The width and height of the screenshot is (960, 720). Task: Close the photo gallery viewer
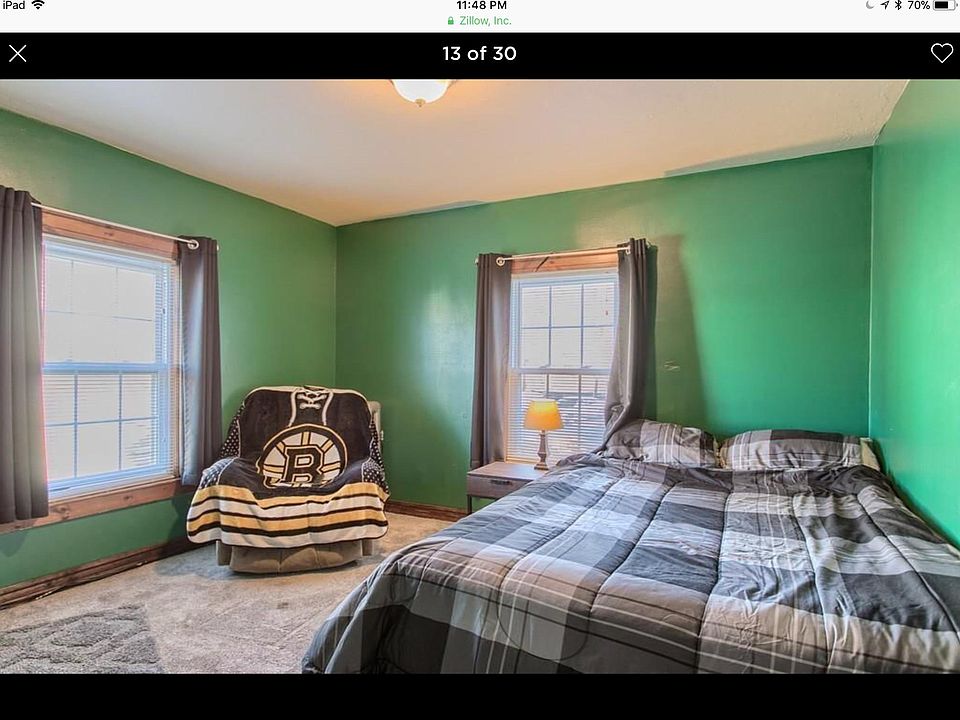17,54
